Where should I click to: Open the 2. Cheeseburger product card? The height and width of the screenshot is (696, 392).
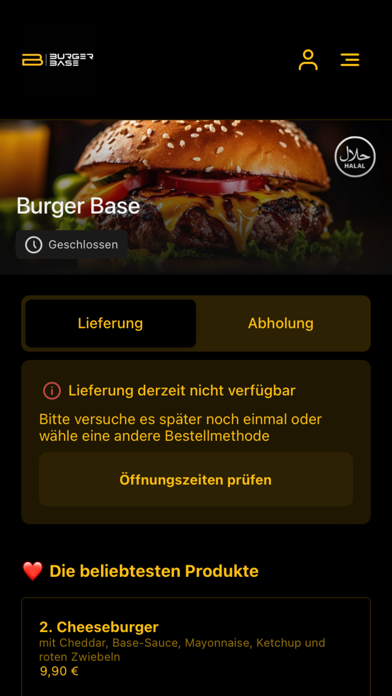(196, 647)
